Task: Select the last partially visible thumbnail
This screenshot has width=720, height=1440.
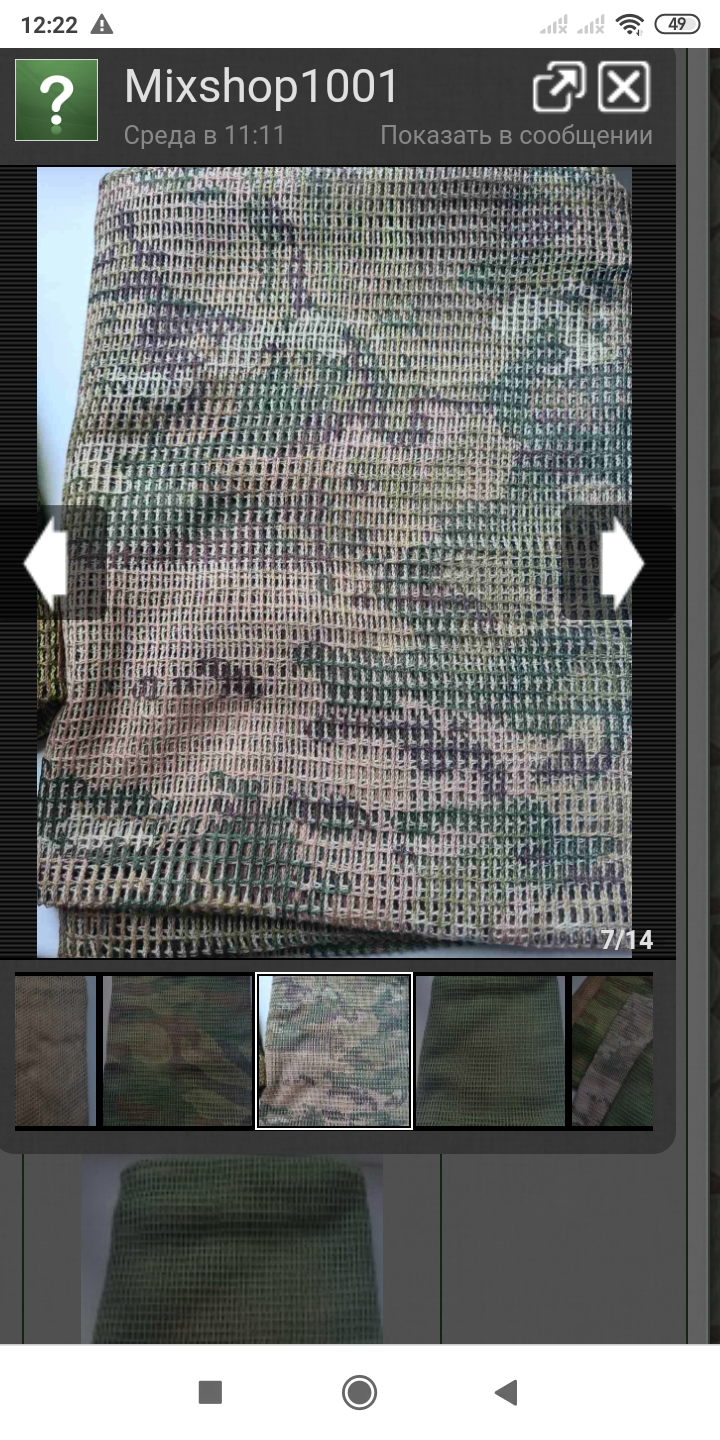Action: 612,1051
